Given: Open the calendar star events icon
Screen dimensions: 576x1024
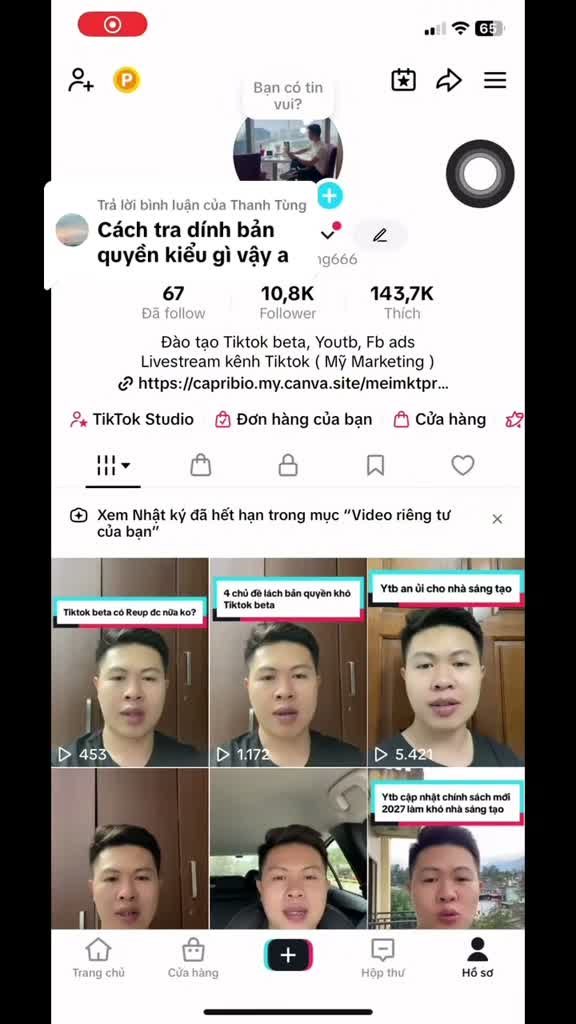Looking at the screenshot, I should (x=404, y=80).
